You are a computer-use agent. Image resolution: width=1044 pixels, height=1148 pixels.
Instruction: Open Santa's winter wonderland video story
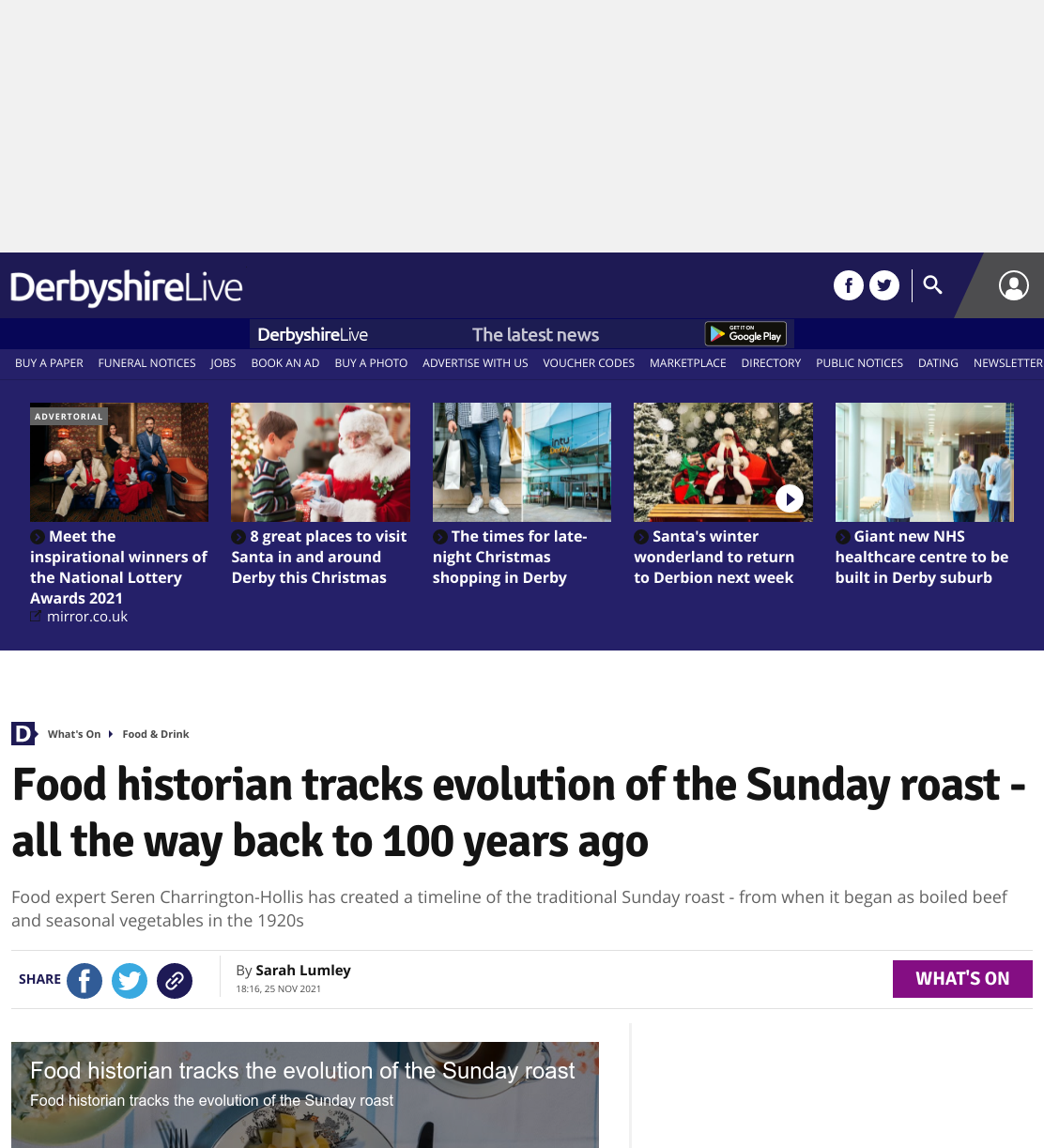[714, 557]
